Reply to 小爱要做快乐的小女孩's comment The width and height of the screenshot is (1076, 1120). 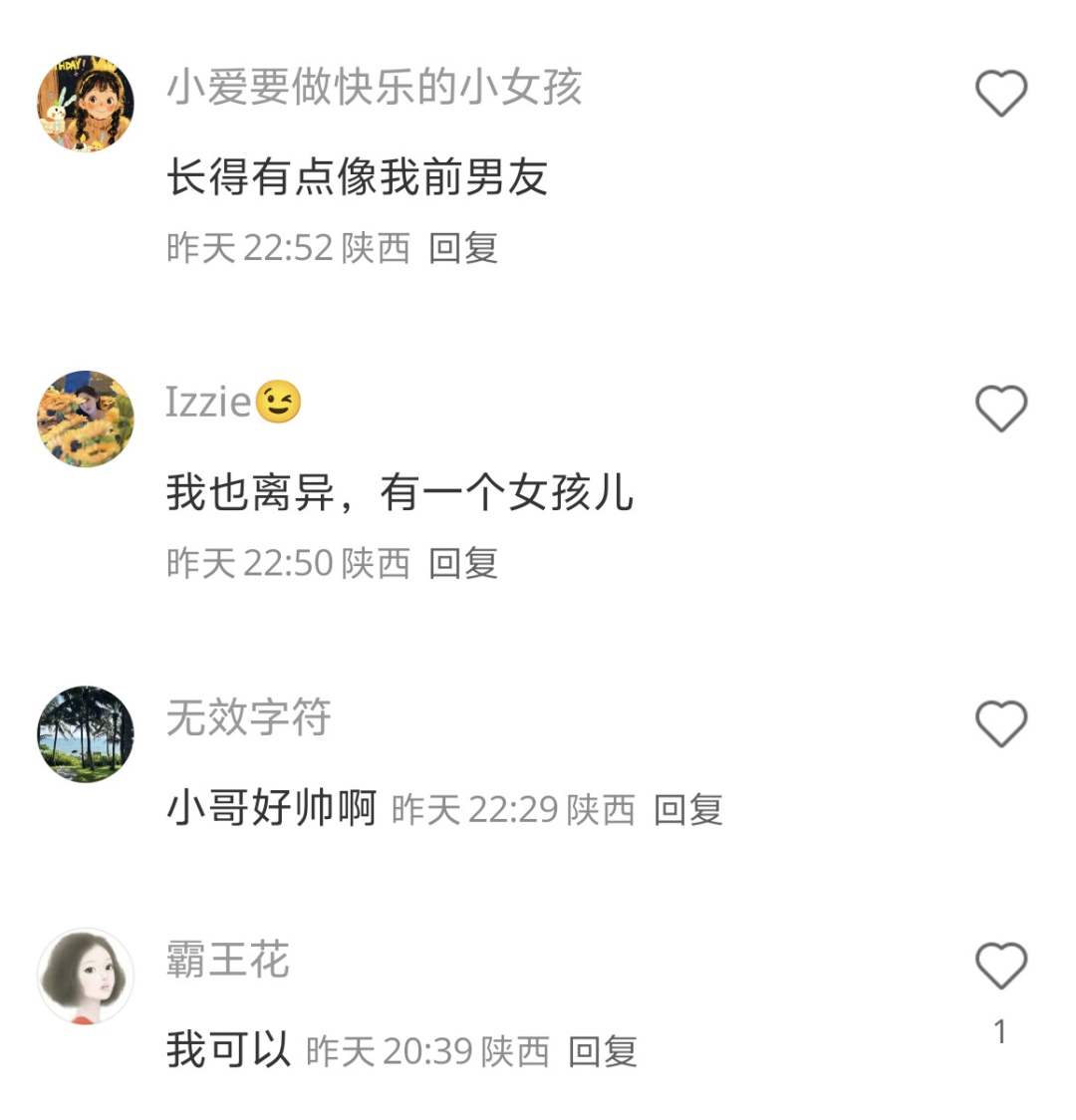coord(463,247)
